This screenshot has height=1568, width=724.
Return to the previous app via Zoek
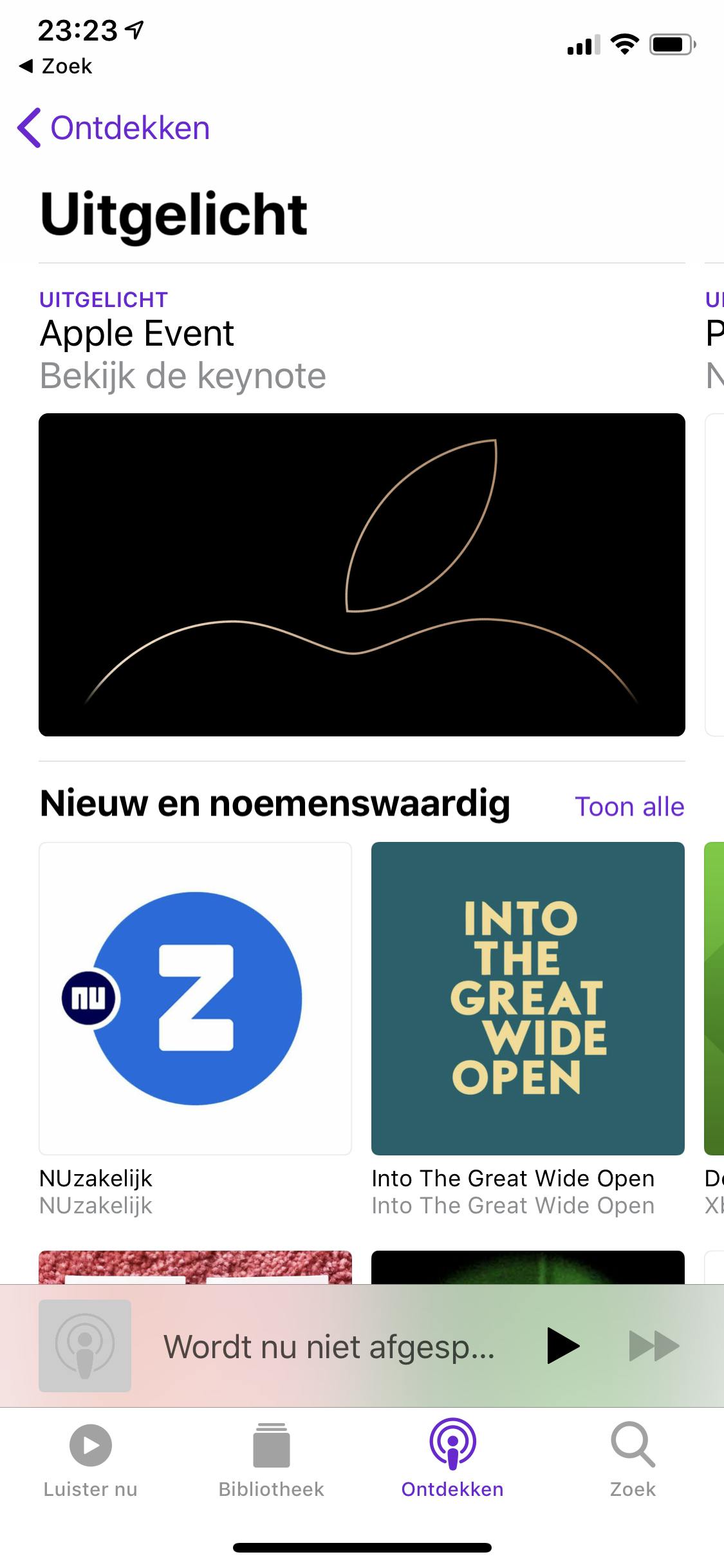tap(57, 66)
